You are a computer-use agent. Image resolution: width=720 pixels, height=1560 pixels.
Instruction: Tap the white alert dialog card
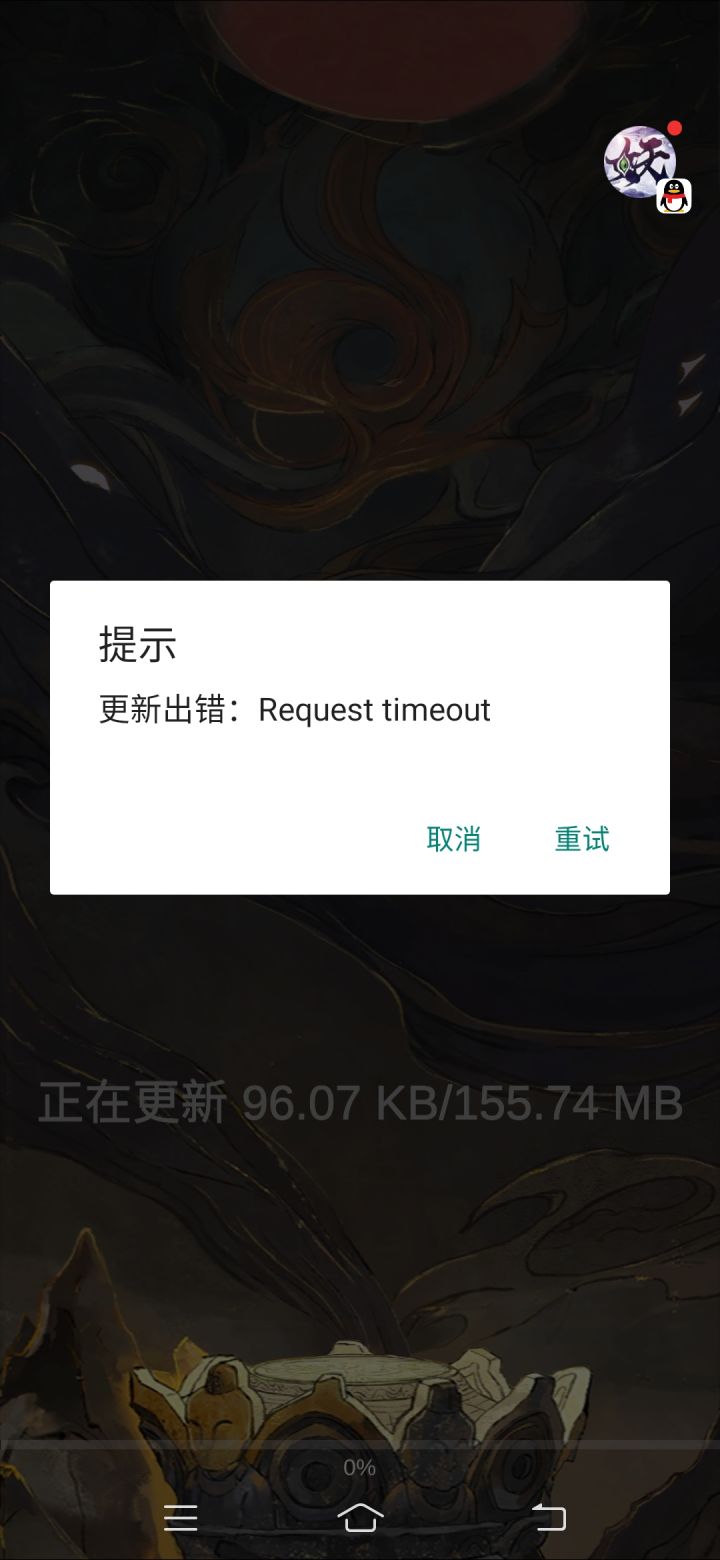point(360,737)
